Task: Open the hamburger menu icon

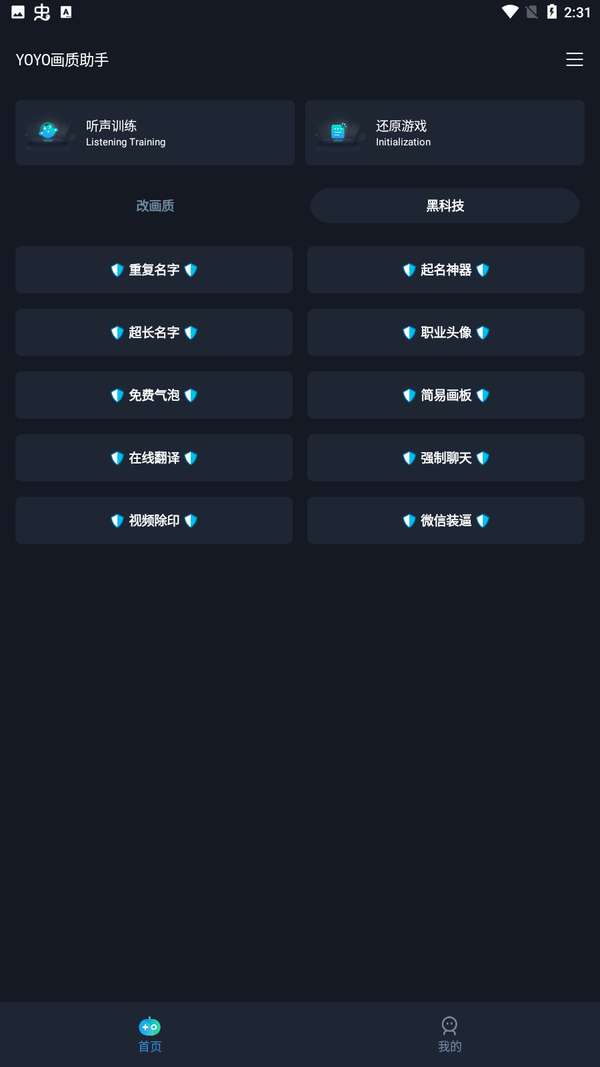Action: 574,59
